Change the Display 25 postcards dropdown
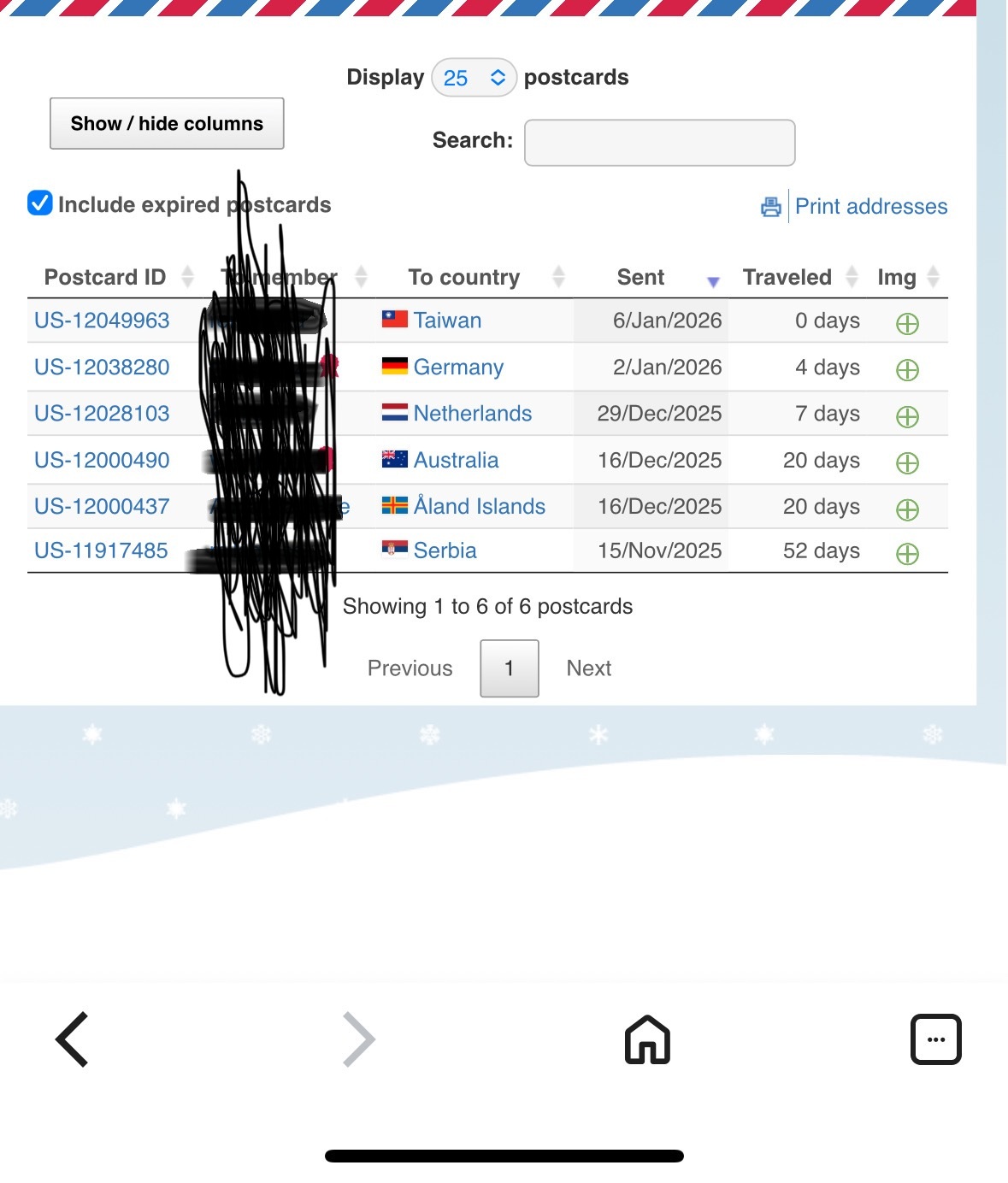The height and width of the screenshot is (1183, 1008). 474,78
